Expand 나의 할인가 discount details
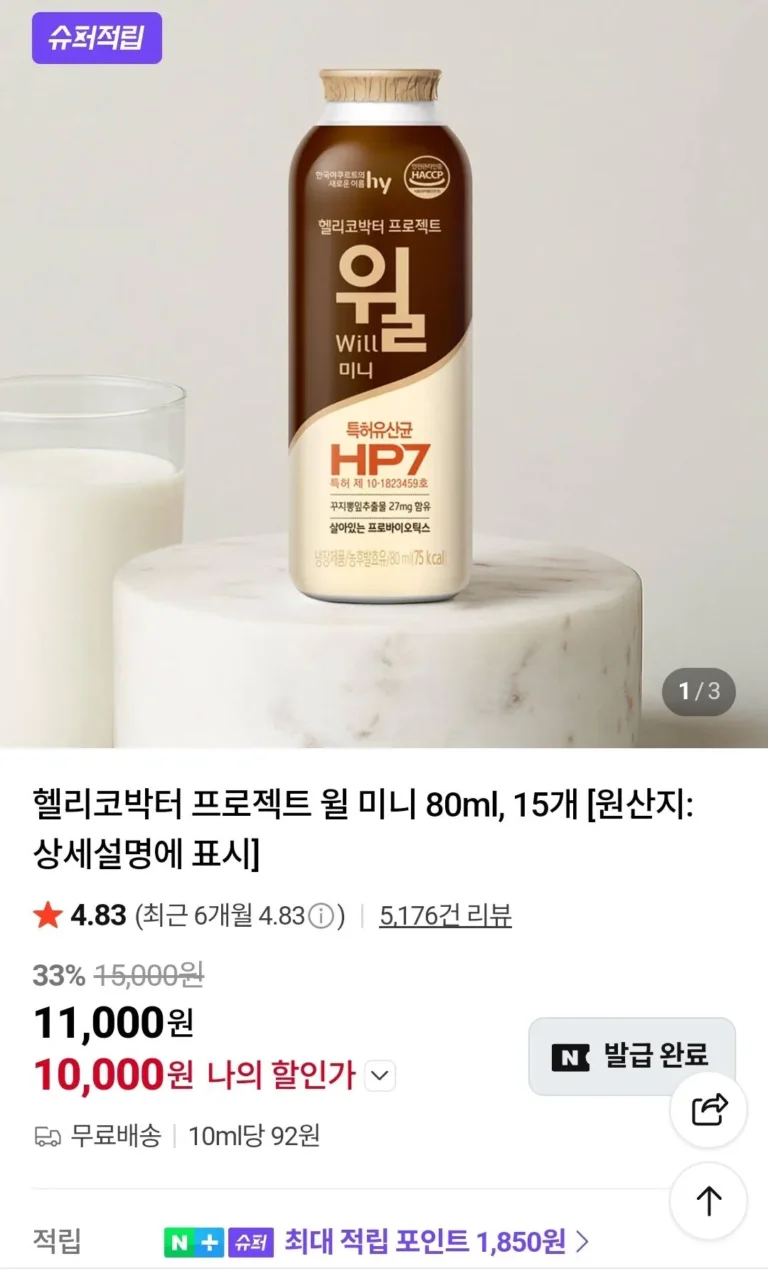Screen dimensions: 768x1276 (379, 1076)
